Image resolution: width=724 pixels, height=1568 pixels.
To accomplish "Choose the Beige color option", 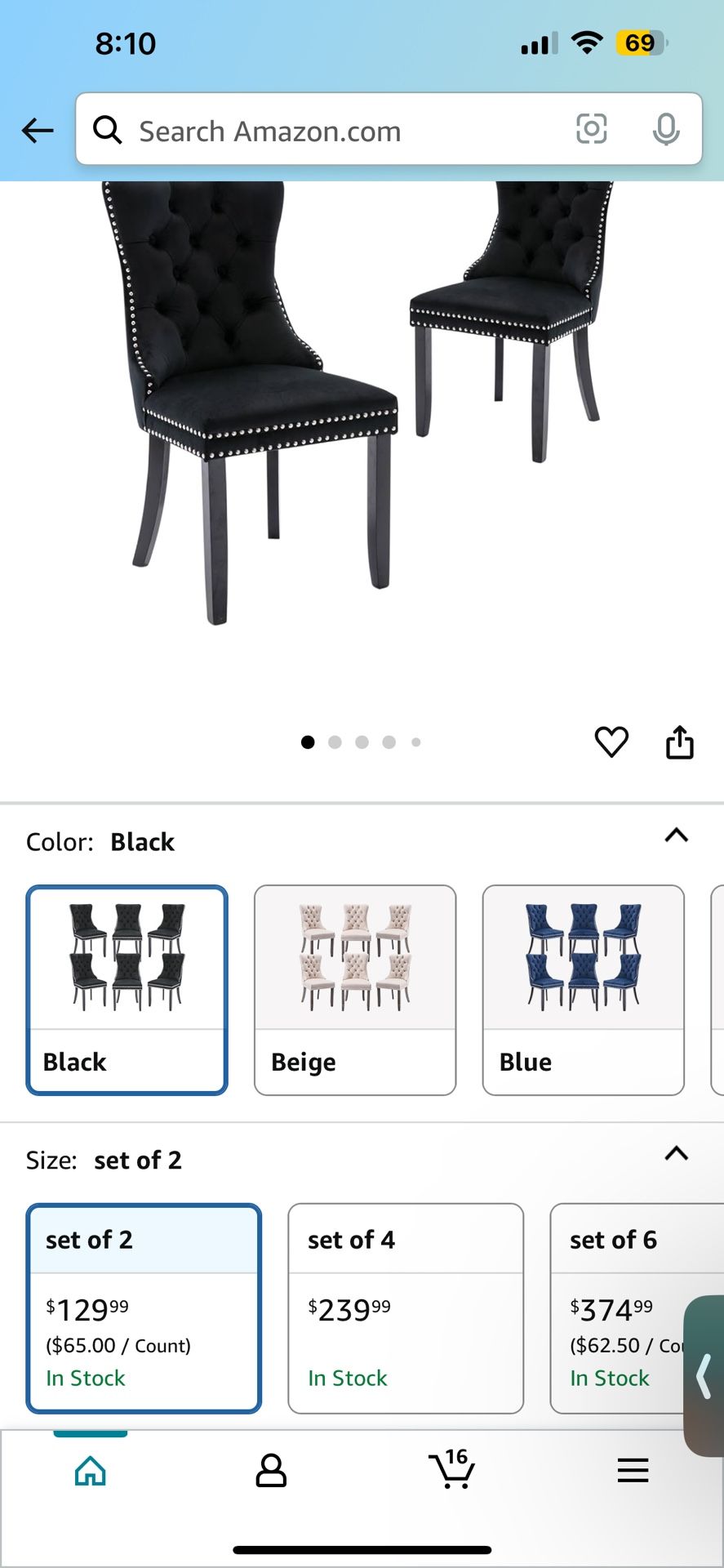I will click(x=355, y=990).
